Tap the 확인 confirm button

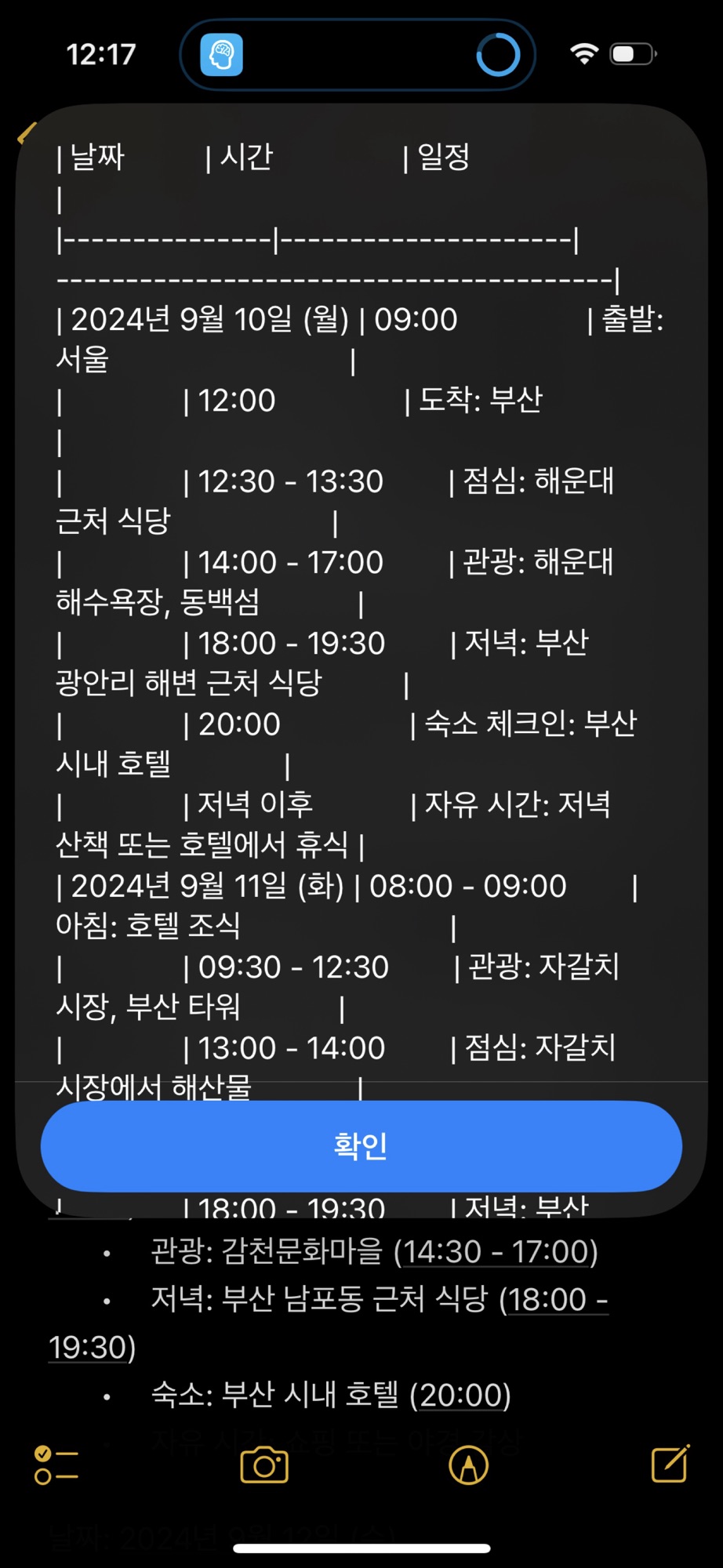point(361,1145)
